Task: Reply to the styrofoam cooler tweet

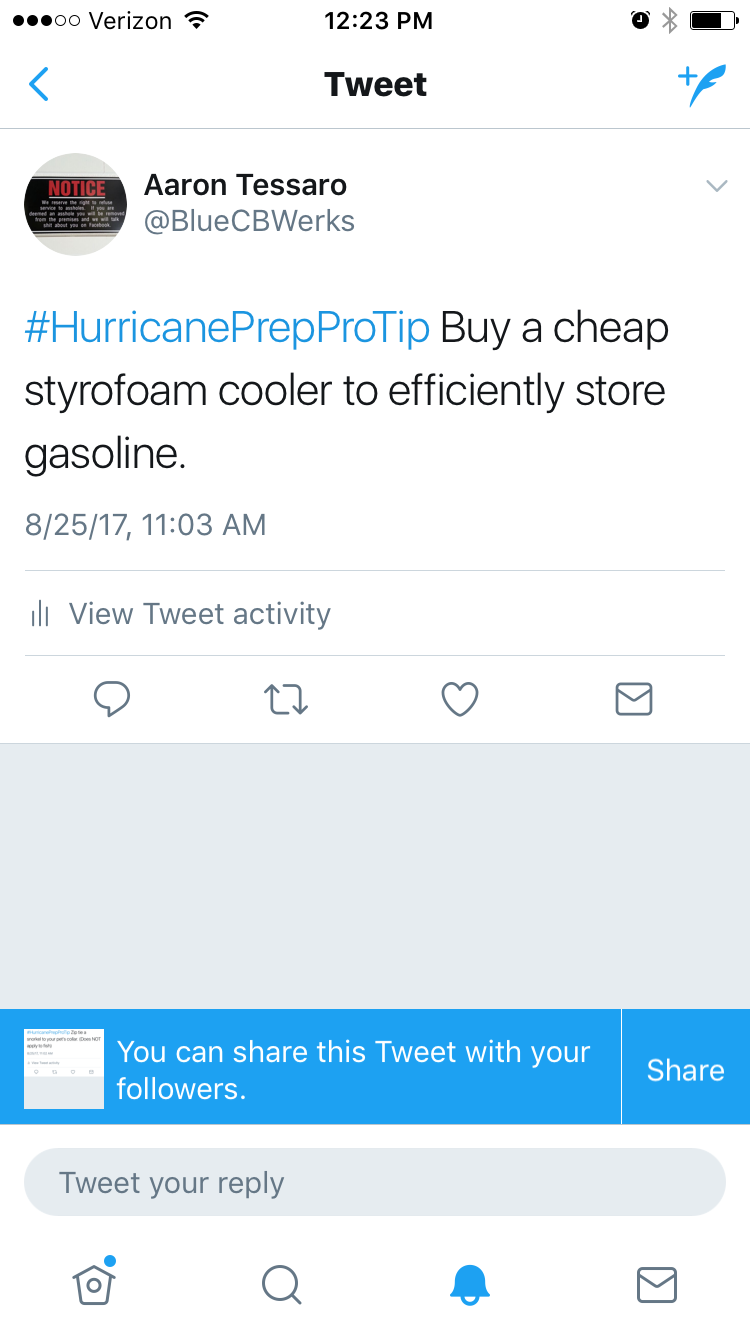Action: coord(112,699)
